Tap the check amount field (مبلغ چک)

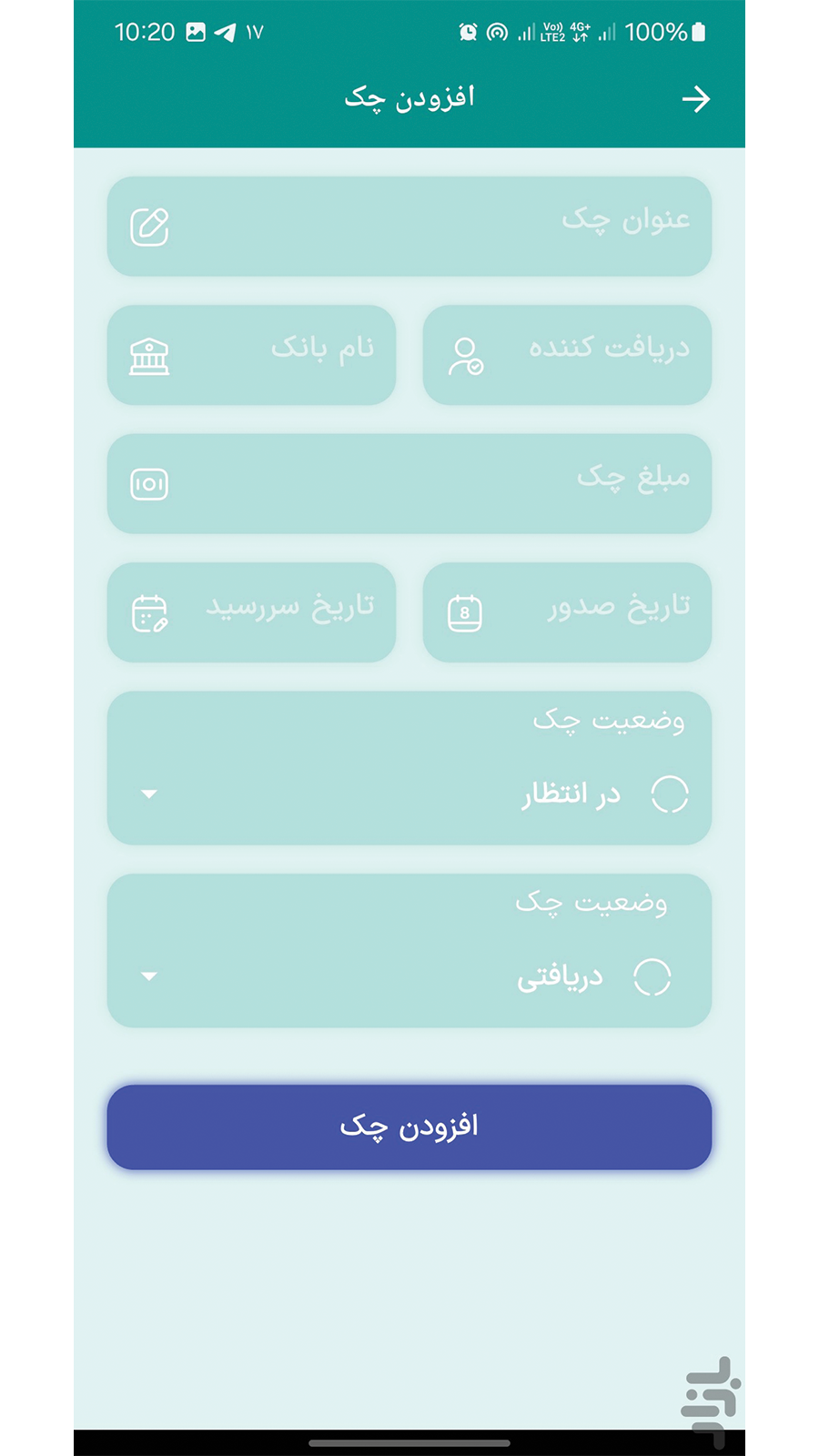pyautogui.click(x=409, y=483)
